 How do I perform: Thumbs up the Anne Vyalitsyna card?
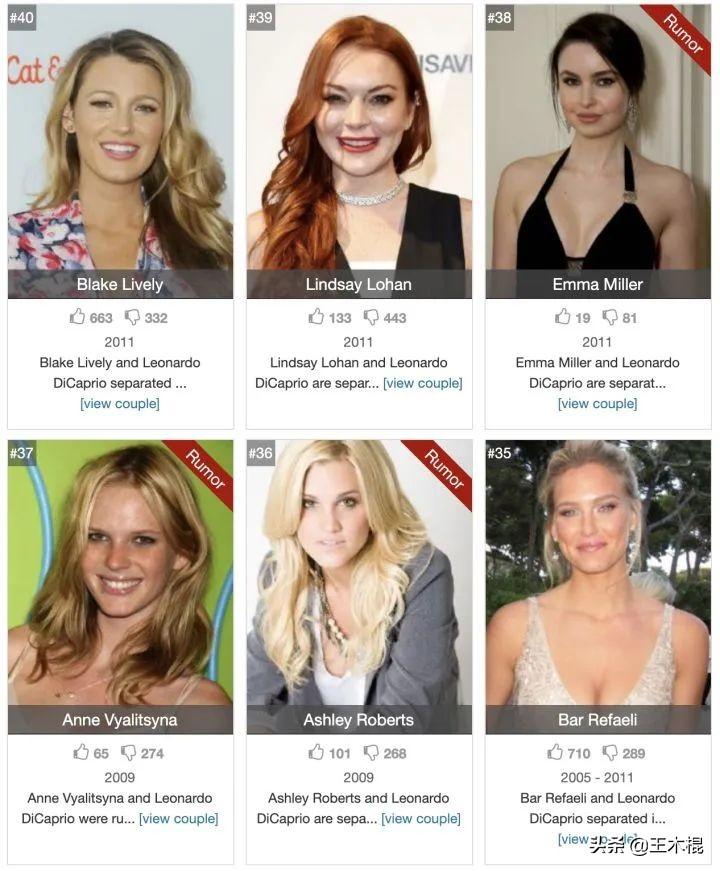coord(81,752)
